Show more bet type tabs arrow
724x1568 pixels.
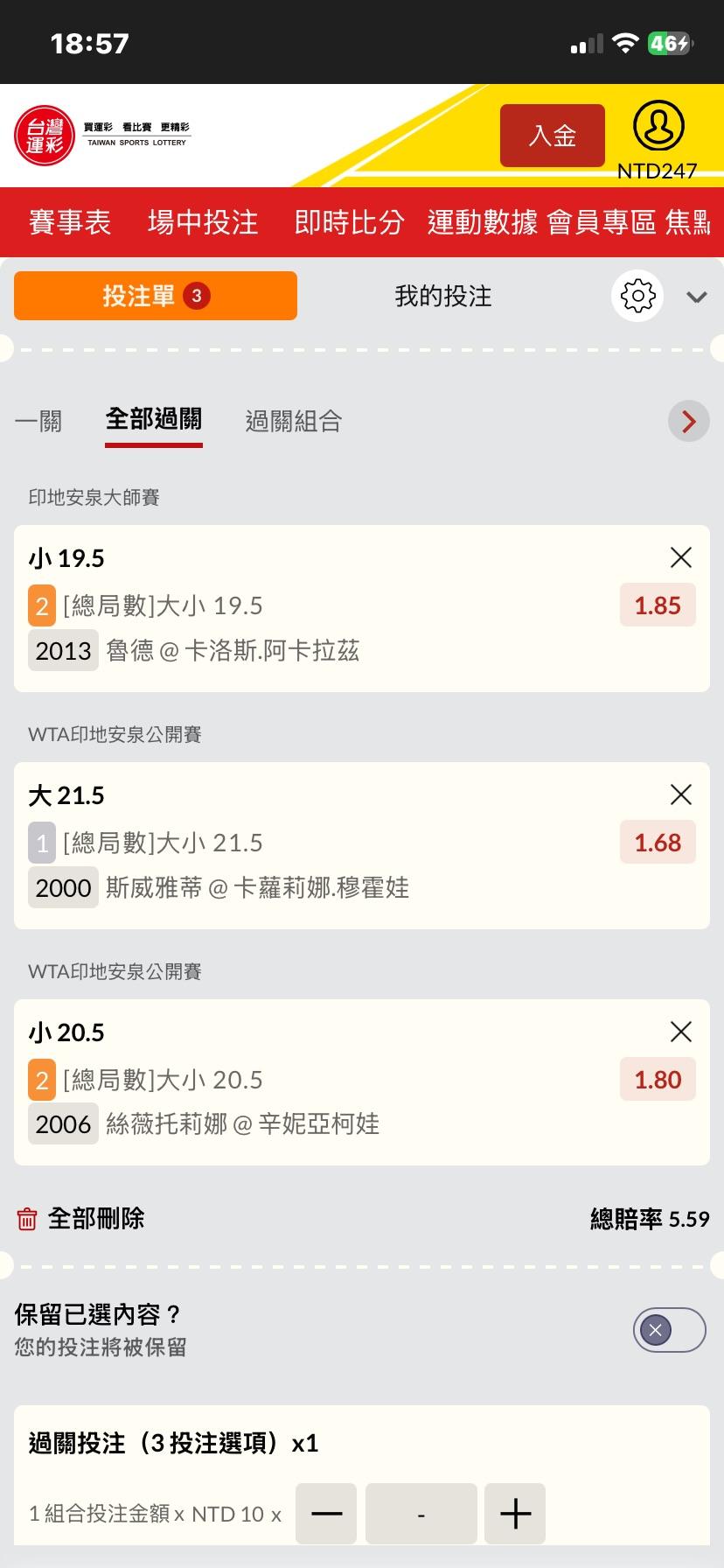point(688,422)
